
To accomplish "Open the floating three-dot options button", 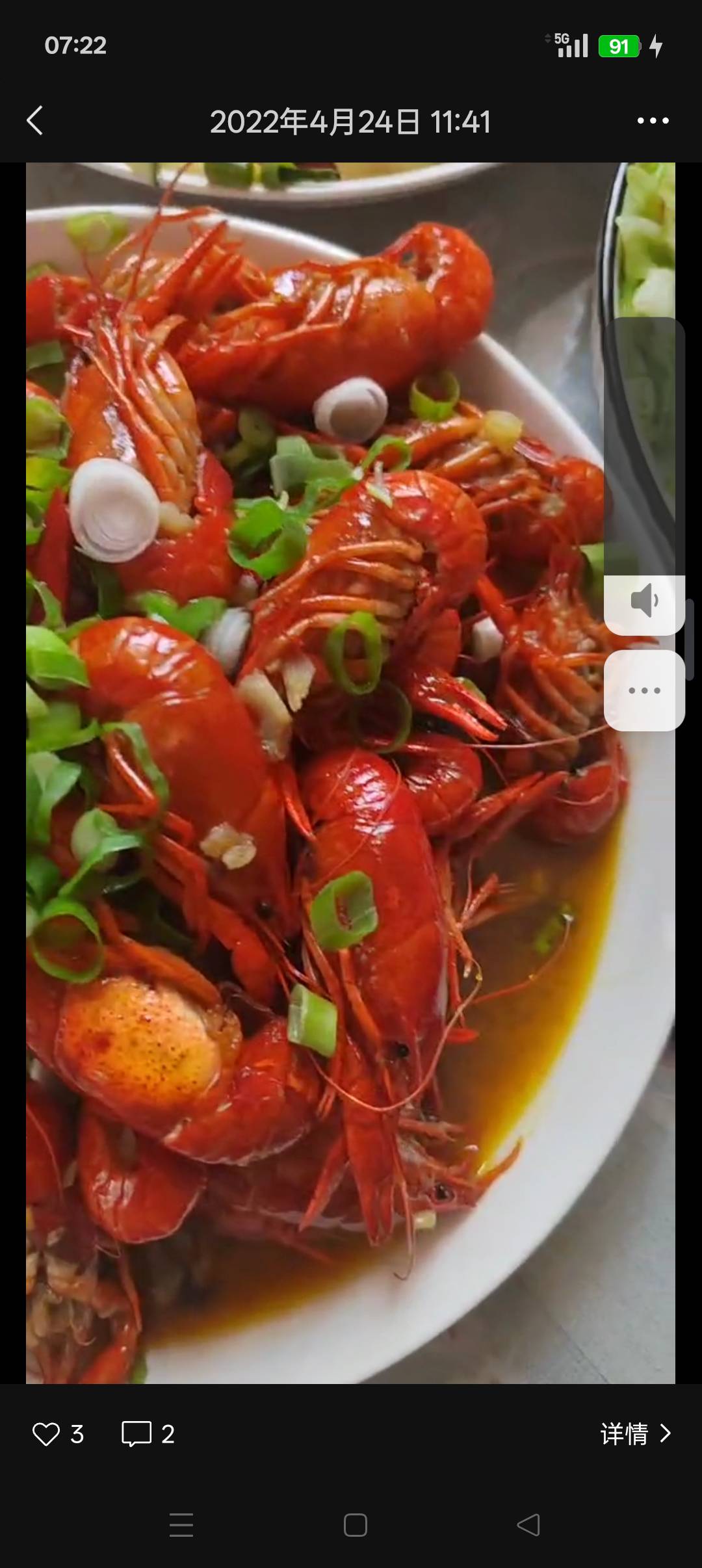I will pyautogui.click(x=643, y=690).
